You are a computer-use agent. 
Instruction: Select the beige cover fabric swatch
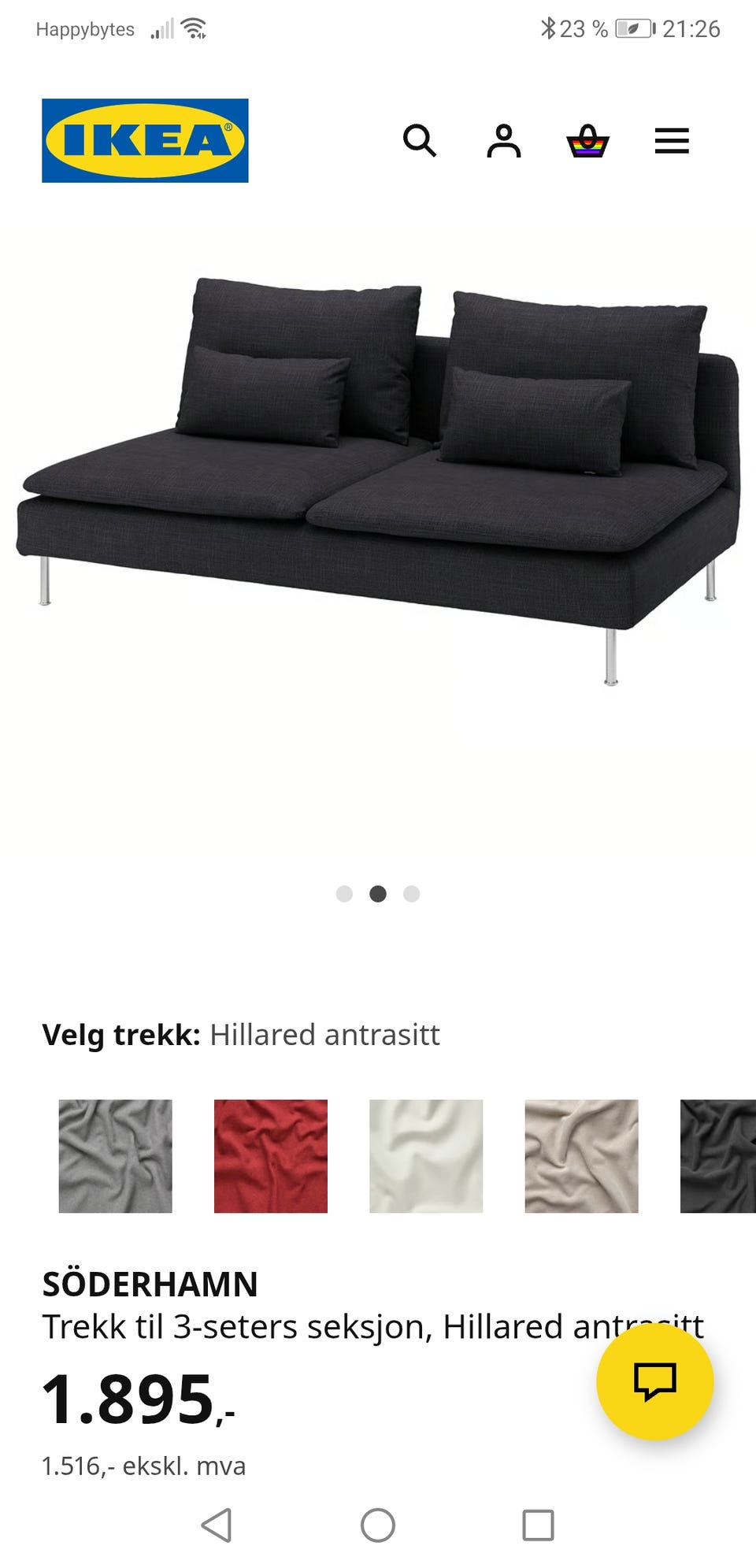pos(581,1155)
